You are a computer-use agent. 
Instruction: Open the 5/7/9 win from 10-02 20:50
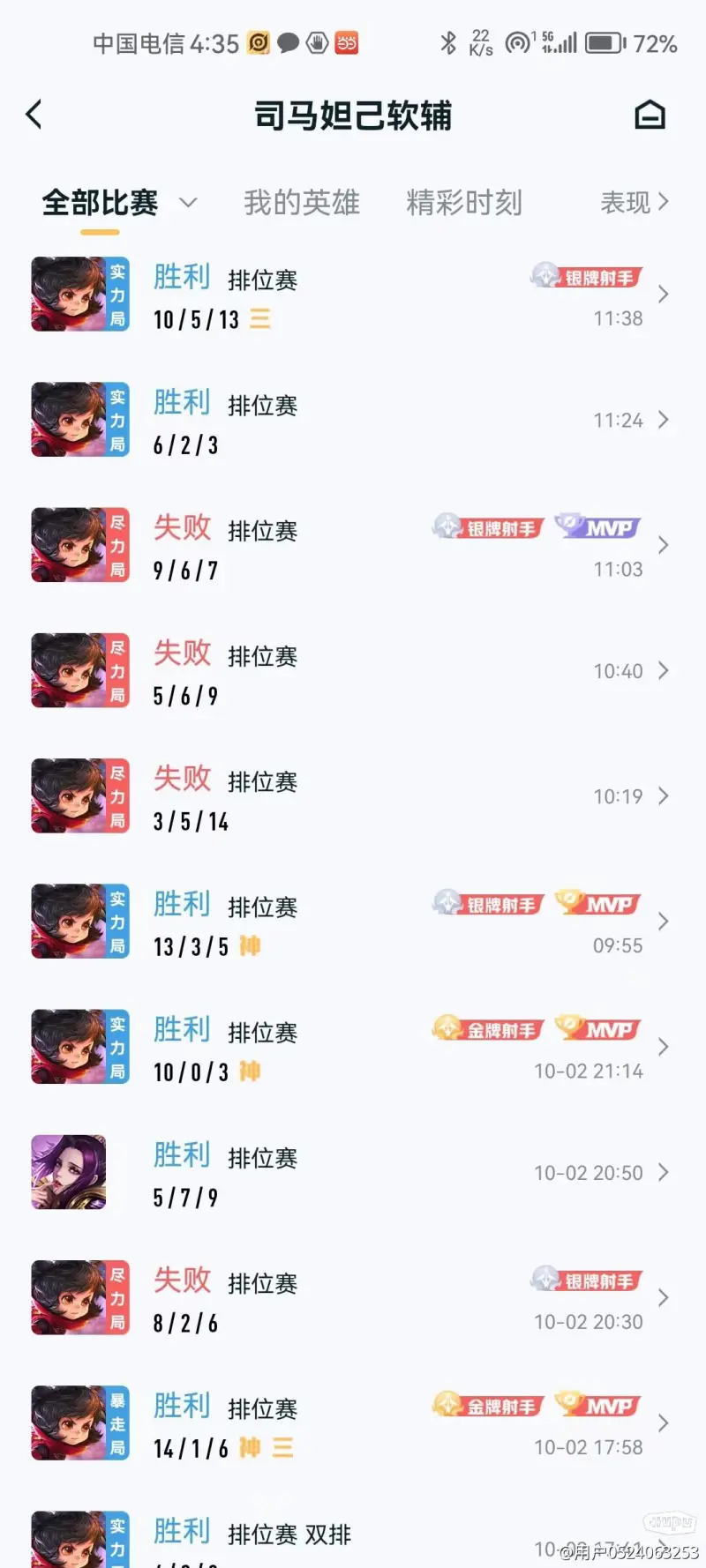click(x=353, y=1173)
